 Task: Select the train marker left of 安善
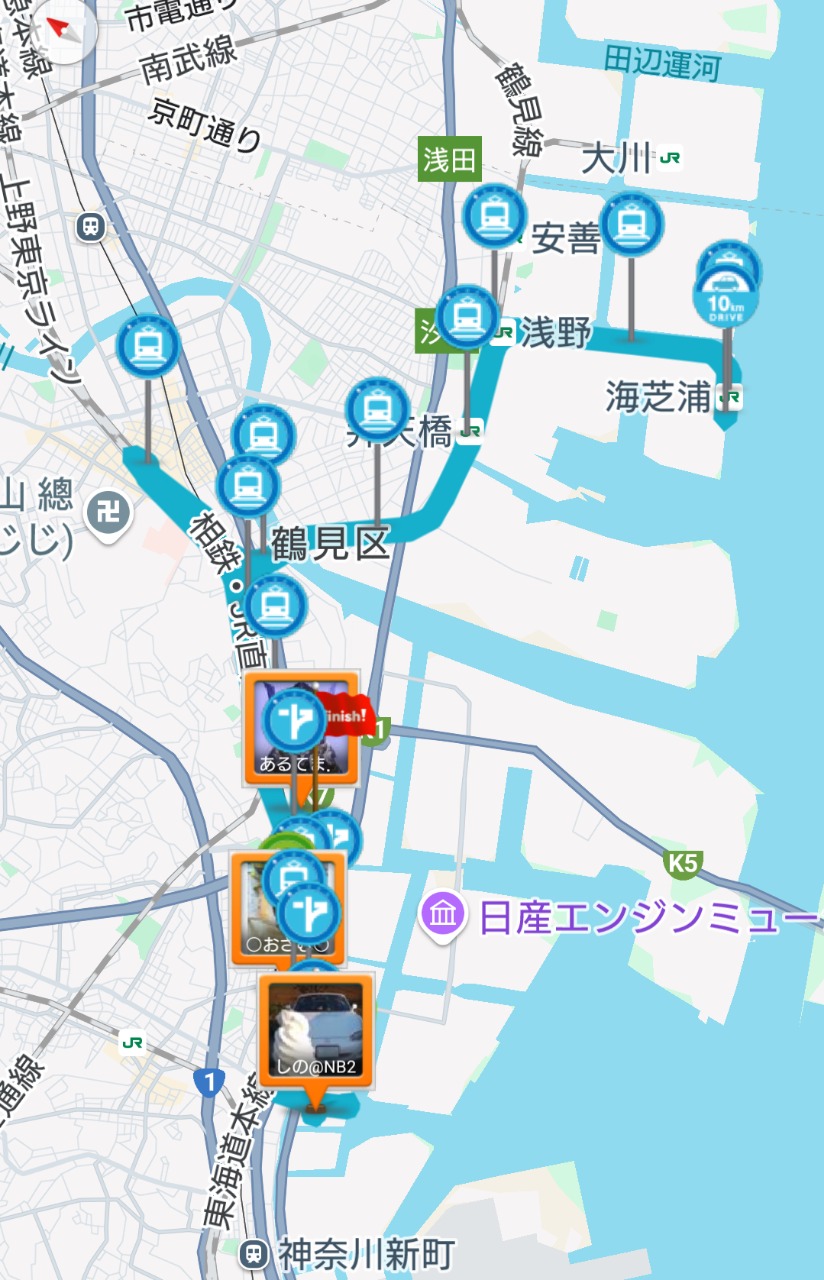click(x=495, y=215)
